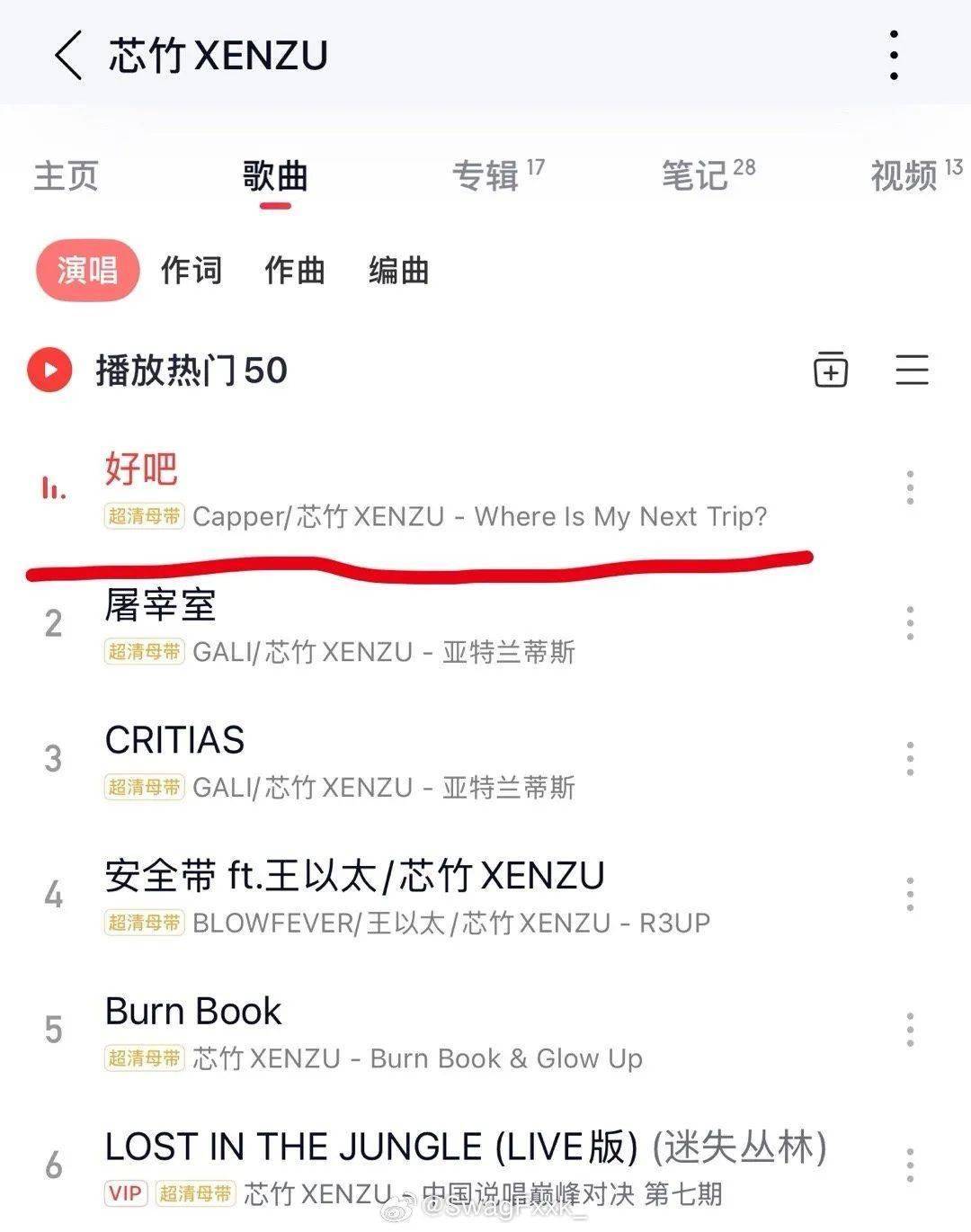Select the 作词 filter

pyautogui.click(x=191, y=270)
